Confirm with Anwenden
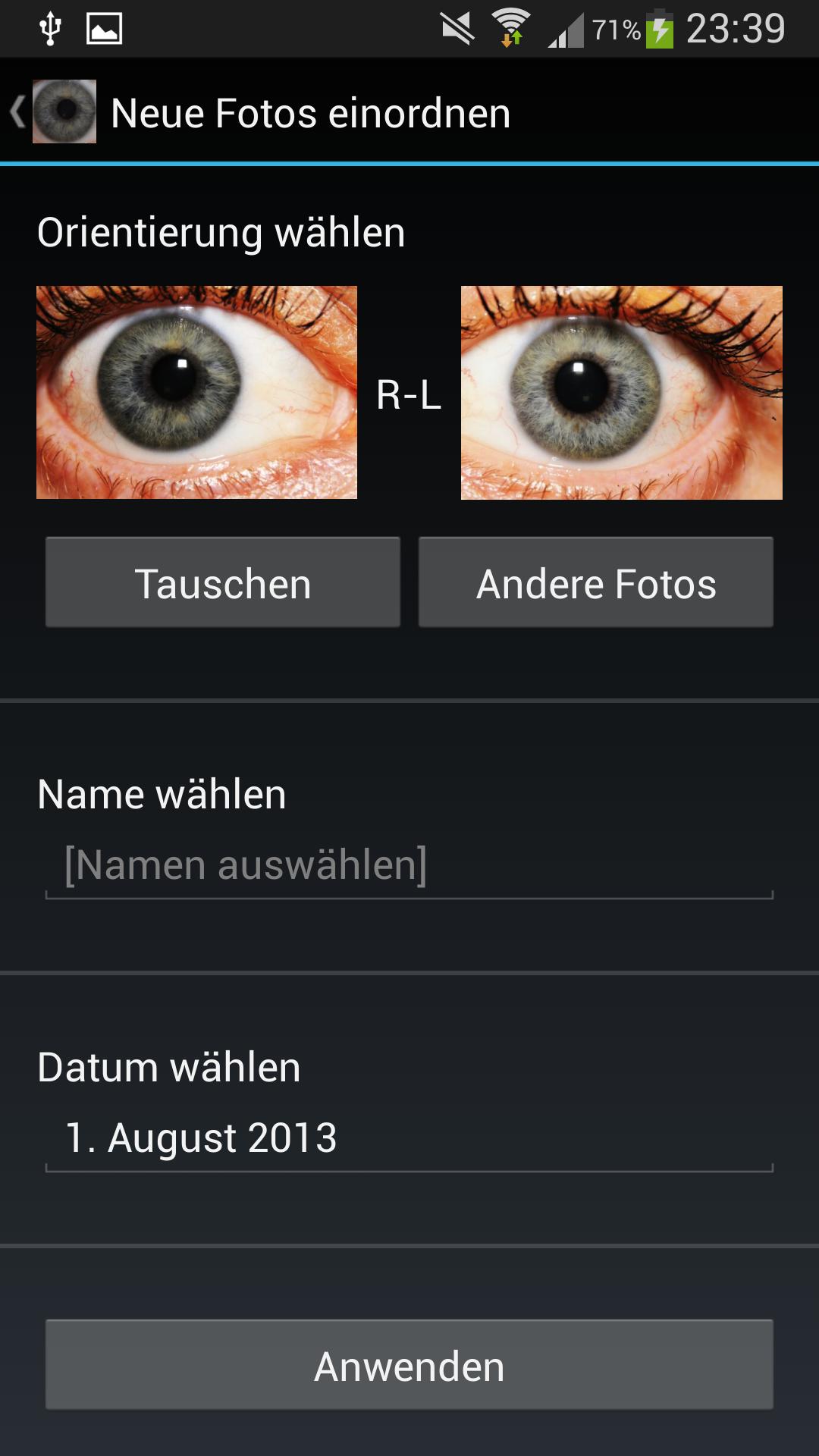 [409, 1366]
